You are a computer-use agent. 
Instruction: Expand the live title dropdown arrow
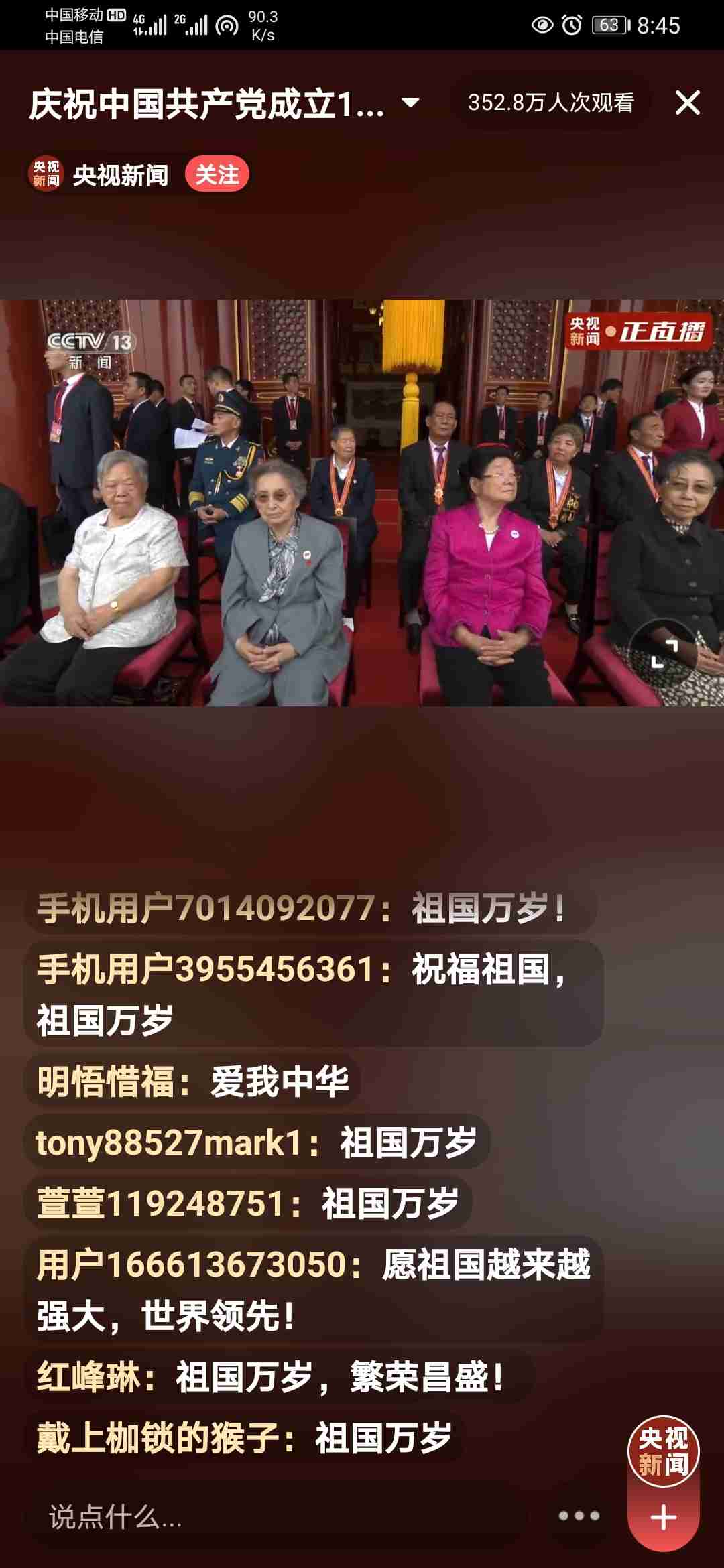tap(410, 103)
